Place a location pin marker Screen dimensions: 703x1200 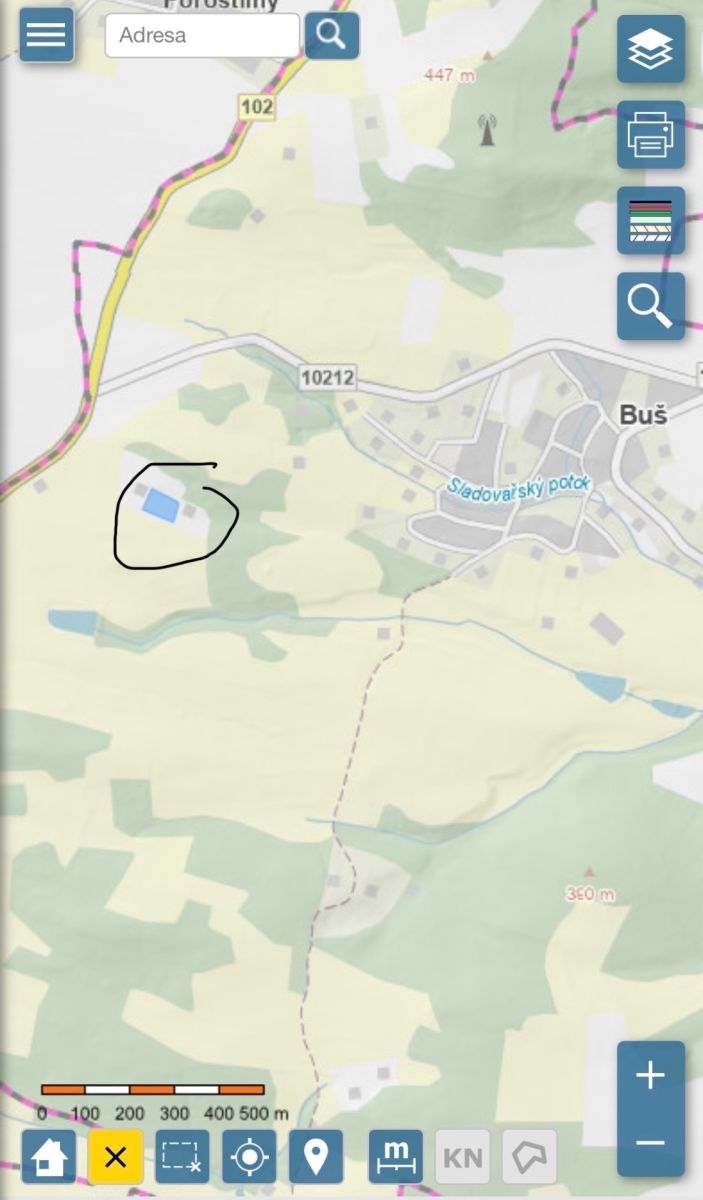[316, 1157]
